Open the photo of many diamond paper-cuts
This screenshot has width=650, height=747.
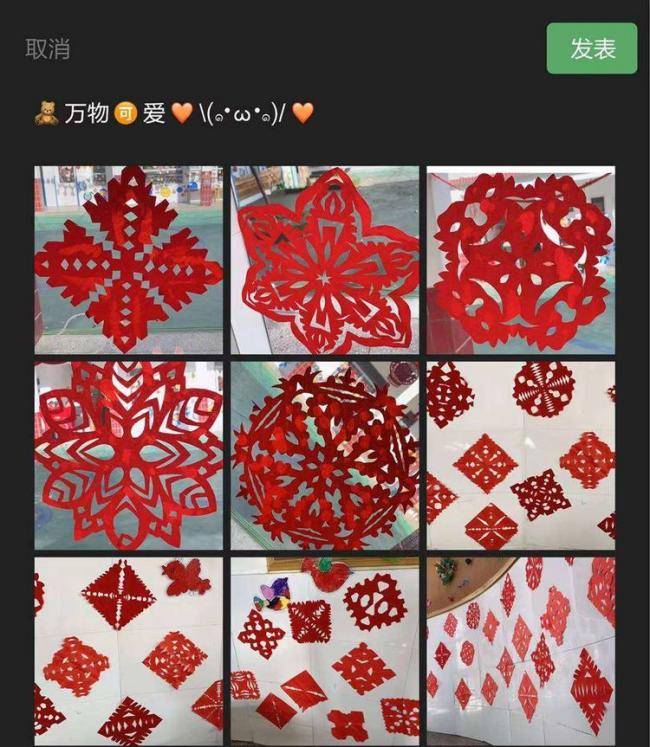click(521, 650)
